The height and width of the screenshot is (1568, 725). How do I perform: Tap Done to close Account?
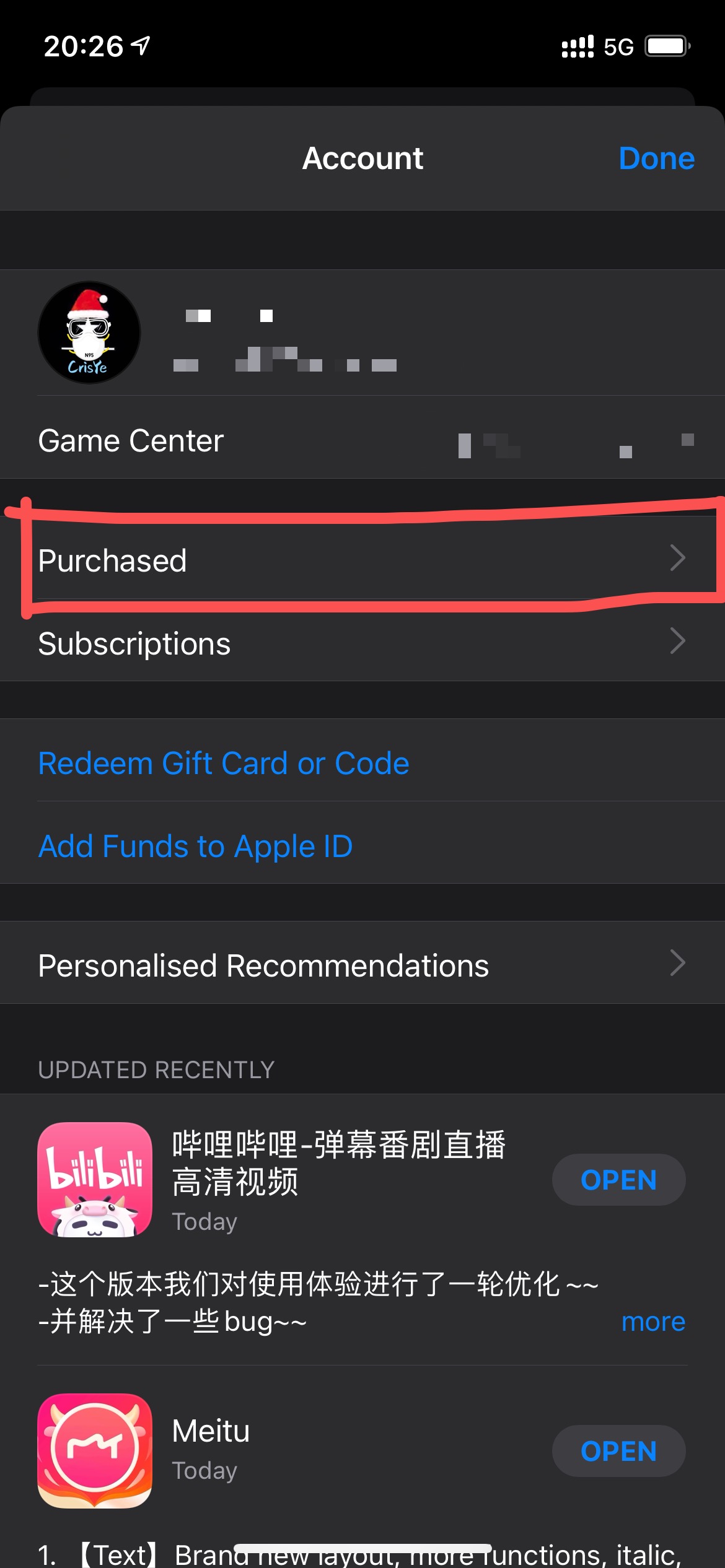pyautogui.click(x=656, y=159)
